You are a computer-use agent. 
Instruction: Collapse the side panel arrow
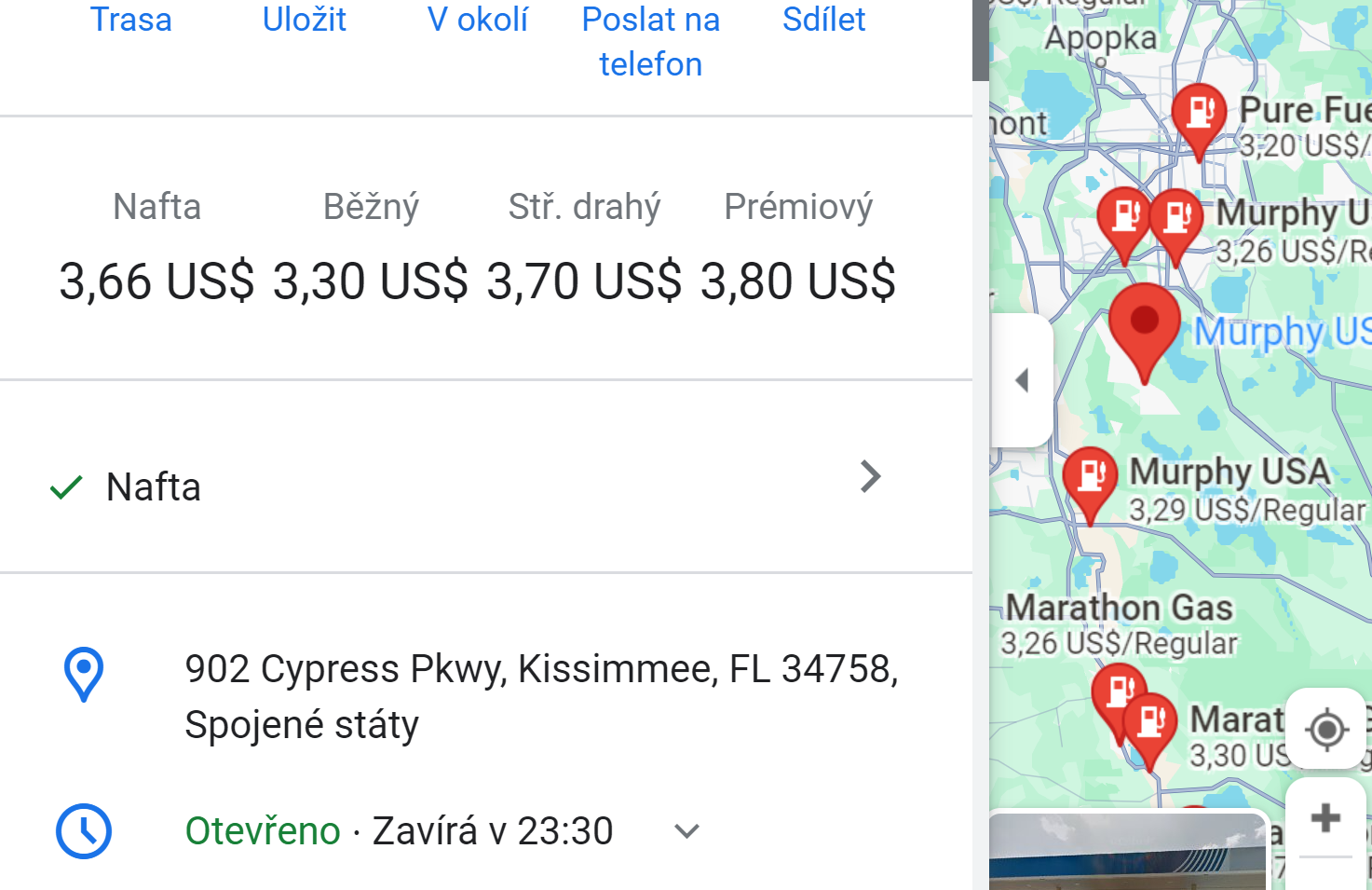(x=1022, y=380)
